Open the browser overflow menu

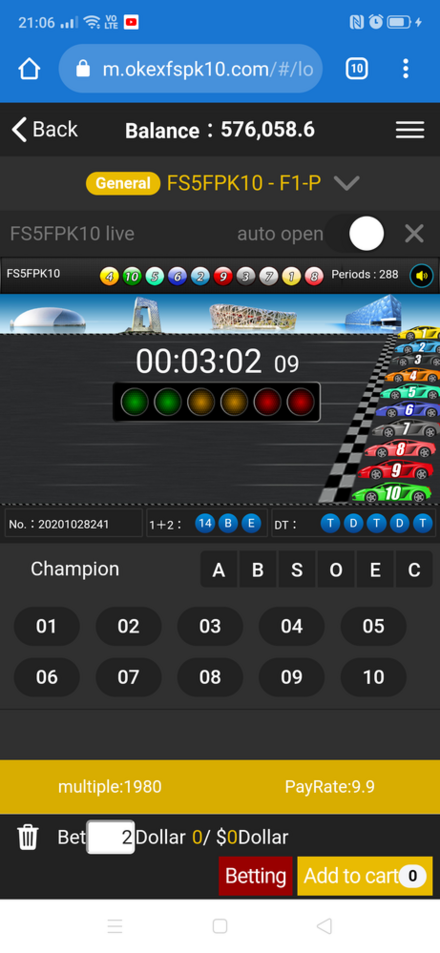click(x=405, y=69)
